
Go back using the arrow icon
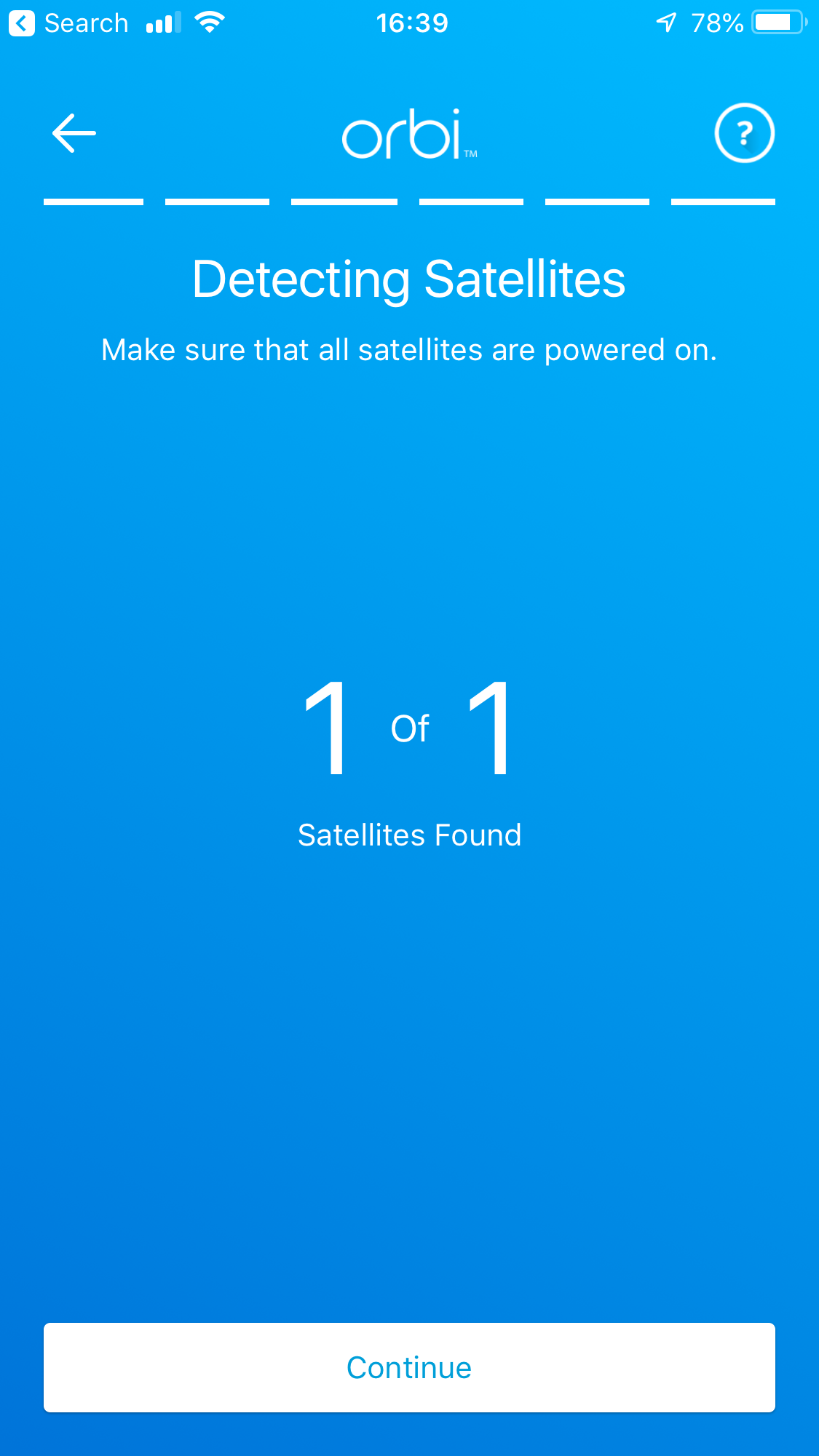coord(74,133)
